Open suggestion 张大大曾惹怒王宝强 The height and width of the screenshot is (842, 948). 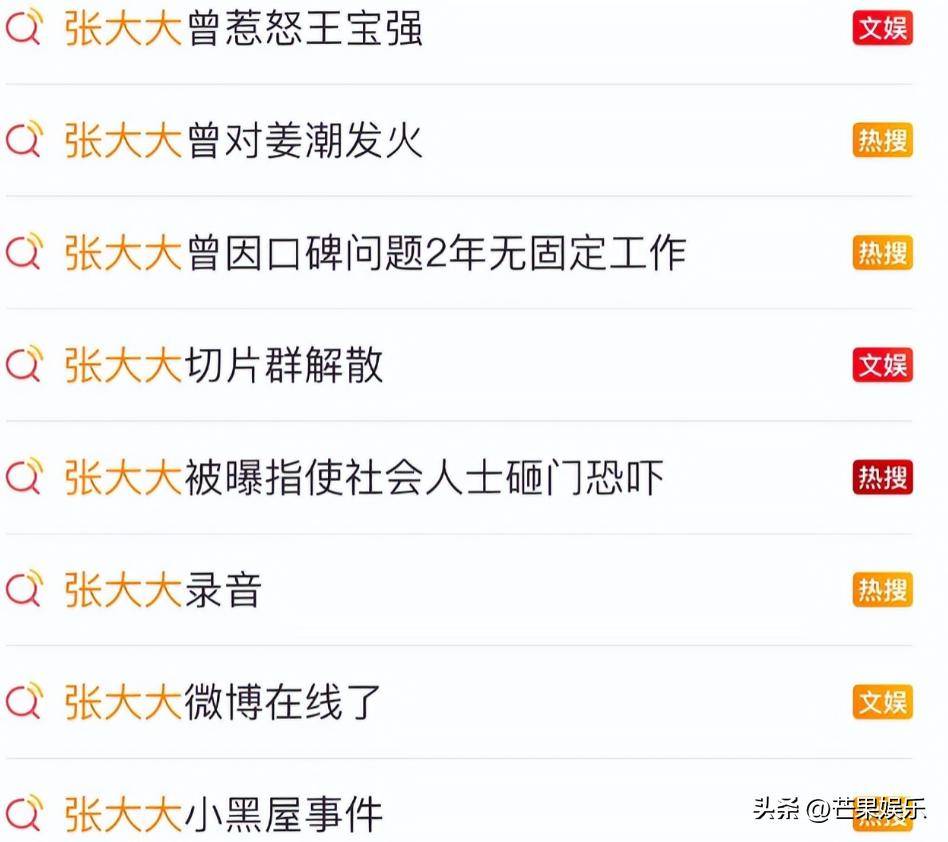(x=244, y=28)
